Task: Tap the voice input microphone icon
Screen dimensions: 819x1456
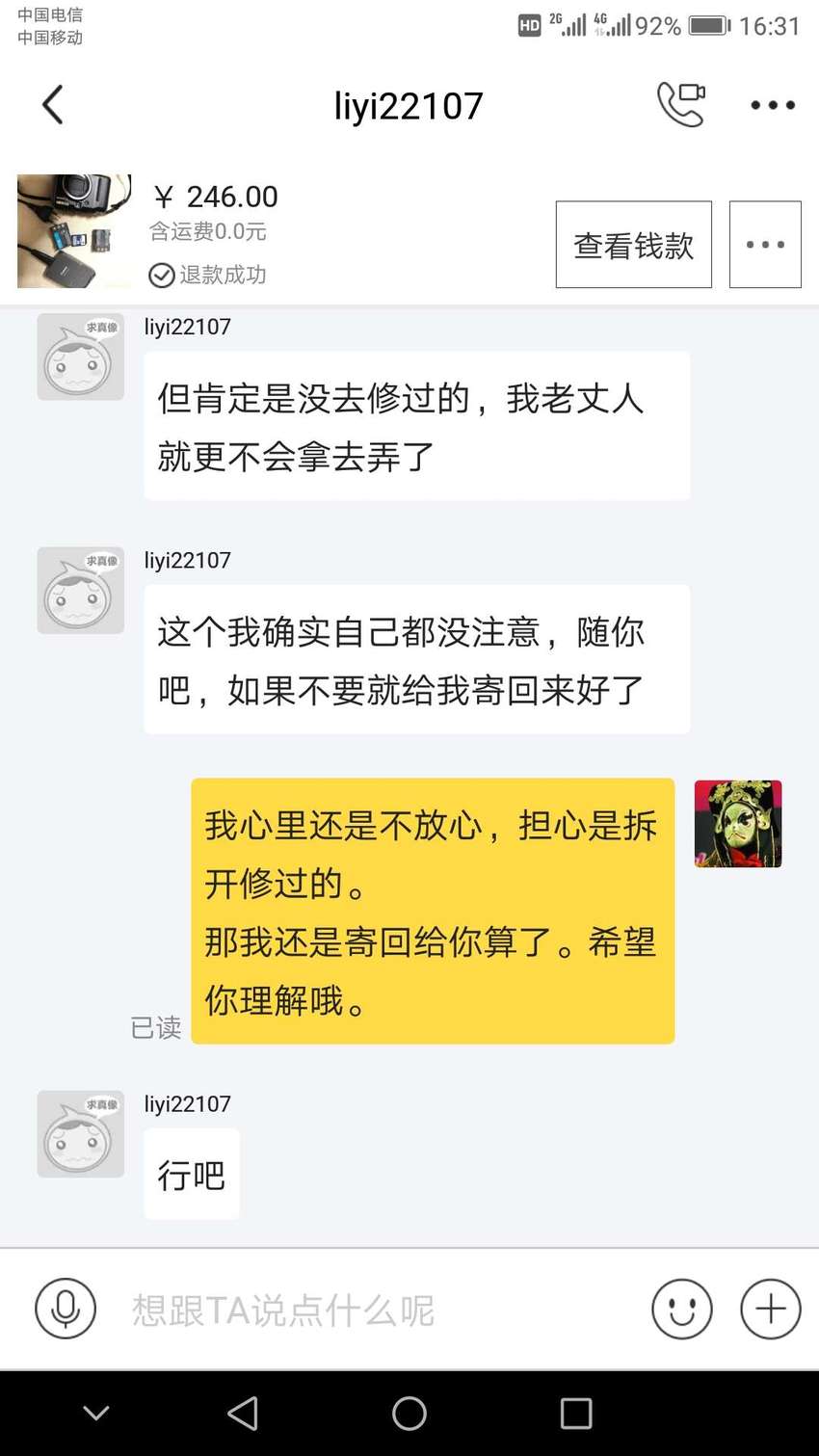Action: pyautogui.click(x=66, y=1309)
